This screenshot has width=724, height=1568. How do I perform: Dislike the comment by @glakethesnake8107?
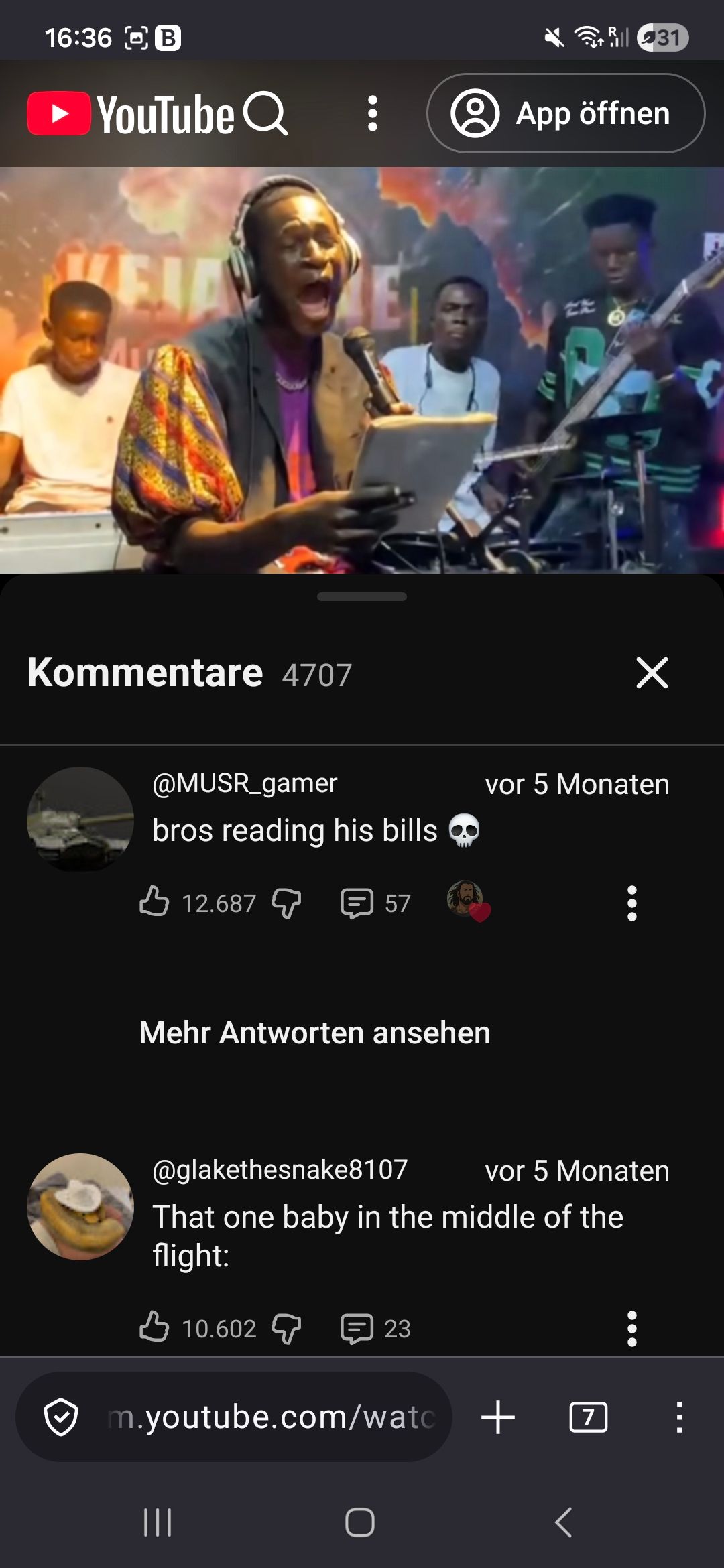[x=286, y=1328]
